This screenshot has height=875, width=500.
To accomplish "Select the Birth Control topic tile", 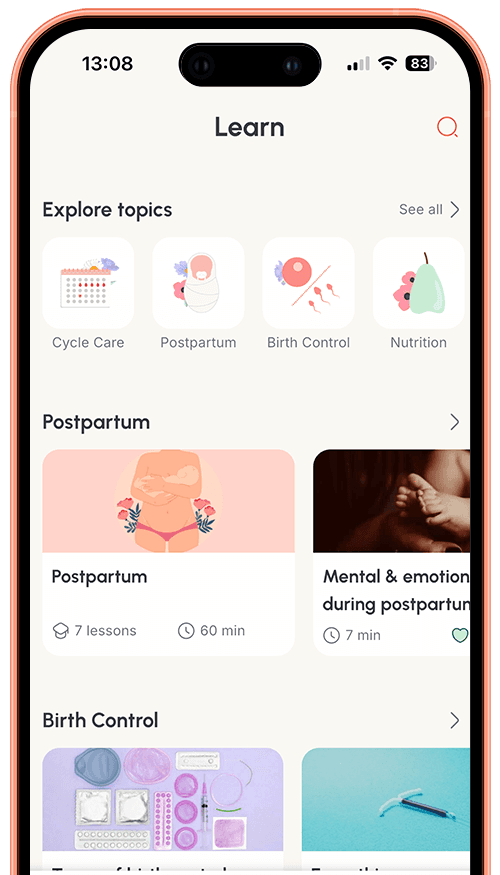I will tap(308, 294).
